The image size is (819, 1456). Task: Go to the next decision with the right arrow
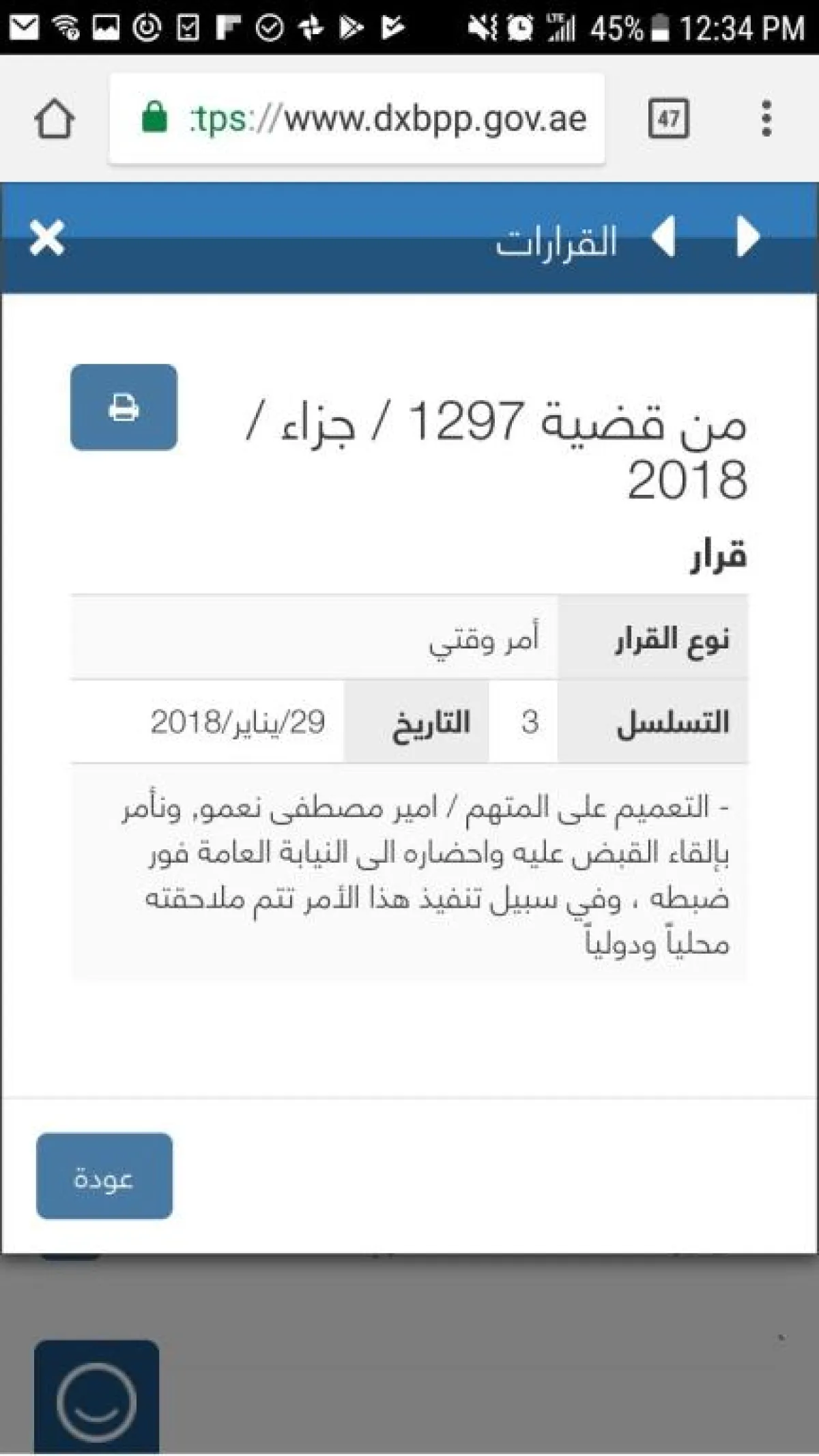(748, 238)
